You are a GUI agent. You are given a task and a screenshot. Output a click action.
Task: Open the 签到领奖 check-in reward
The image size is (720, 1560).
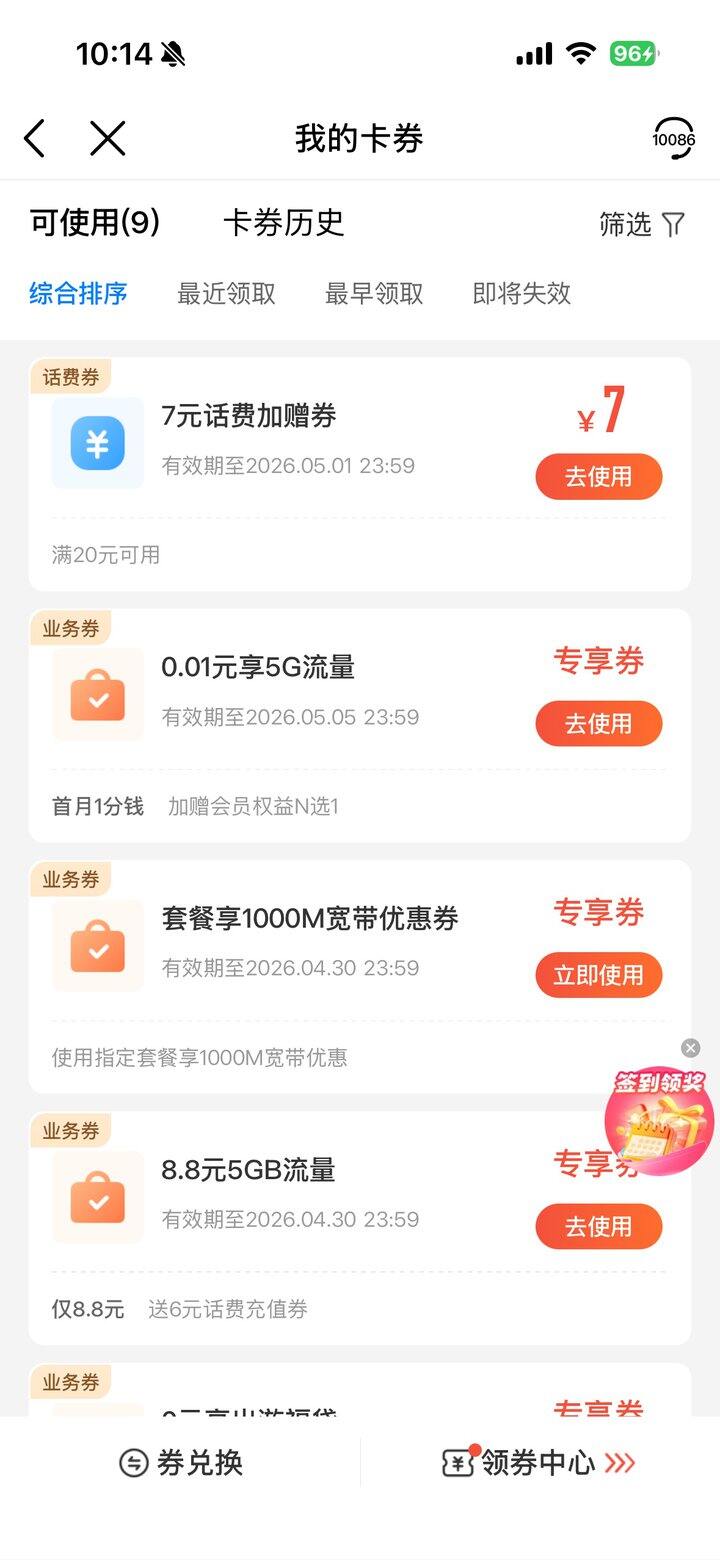coord(659,1119)
